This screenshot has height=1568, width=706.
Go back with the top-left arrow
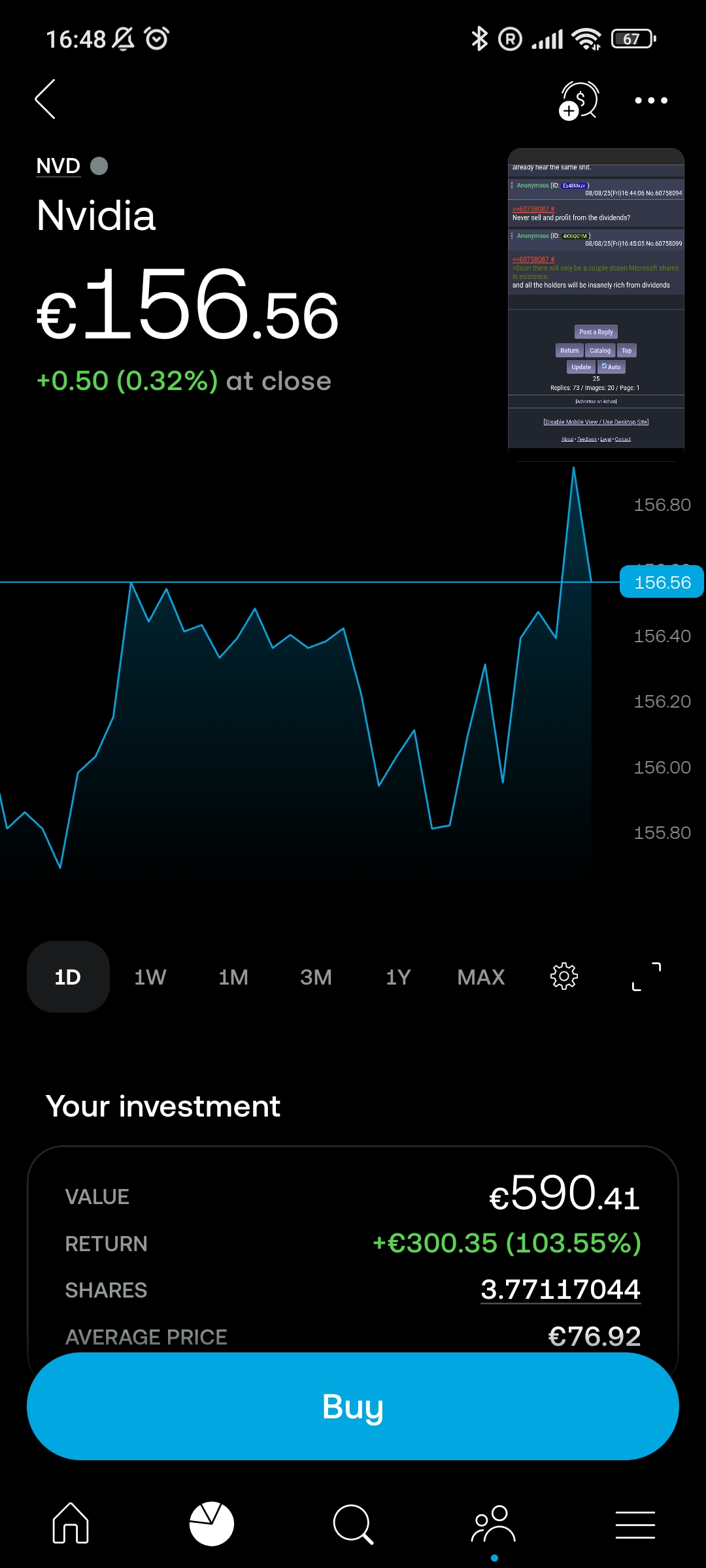(x=45, y=99)
